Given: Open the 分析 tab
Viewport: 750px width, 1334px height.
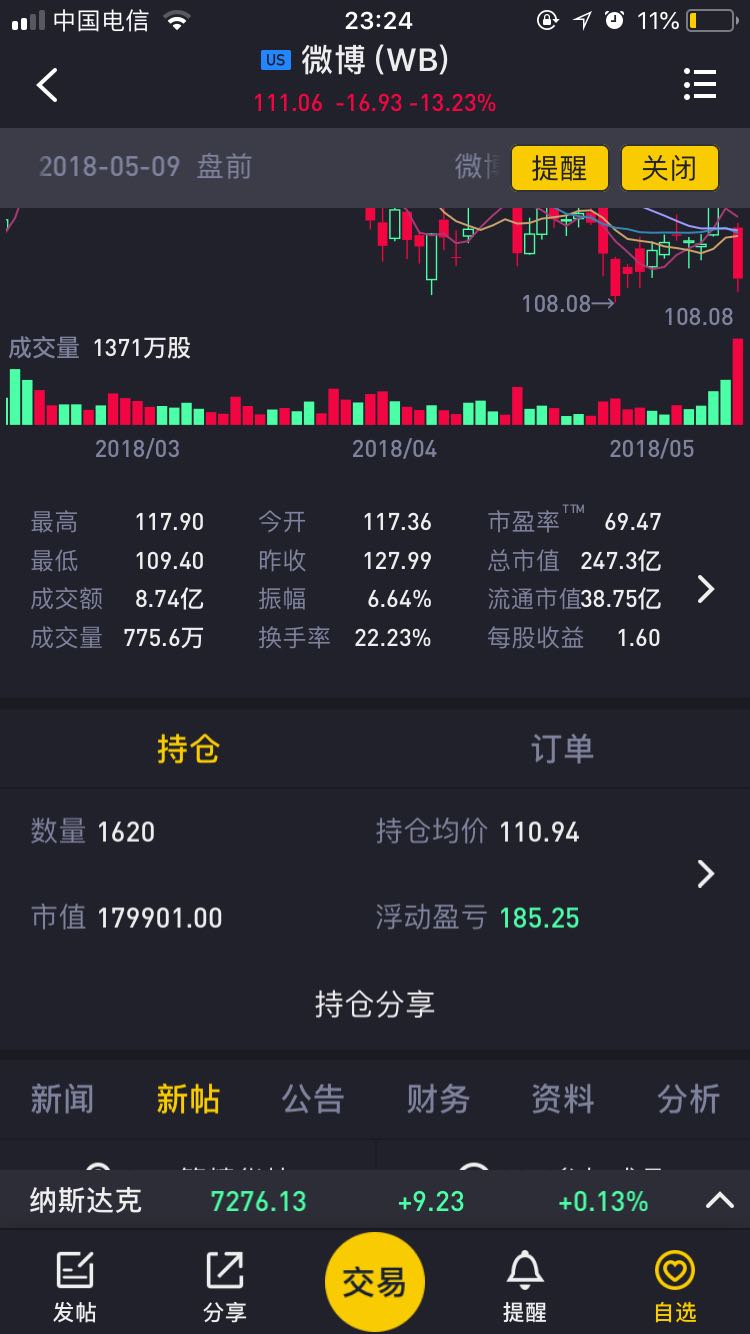Looking at the screenshot, I should pyautogui.click(x=688, y=1099).
